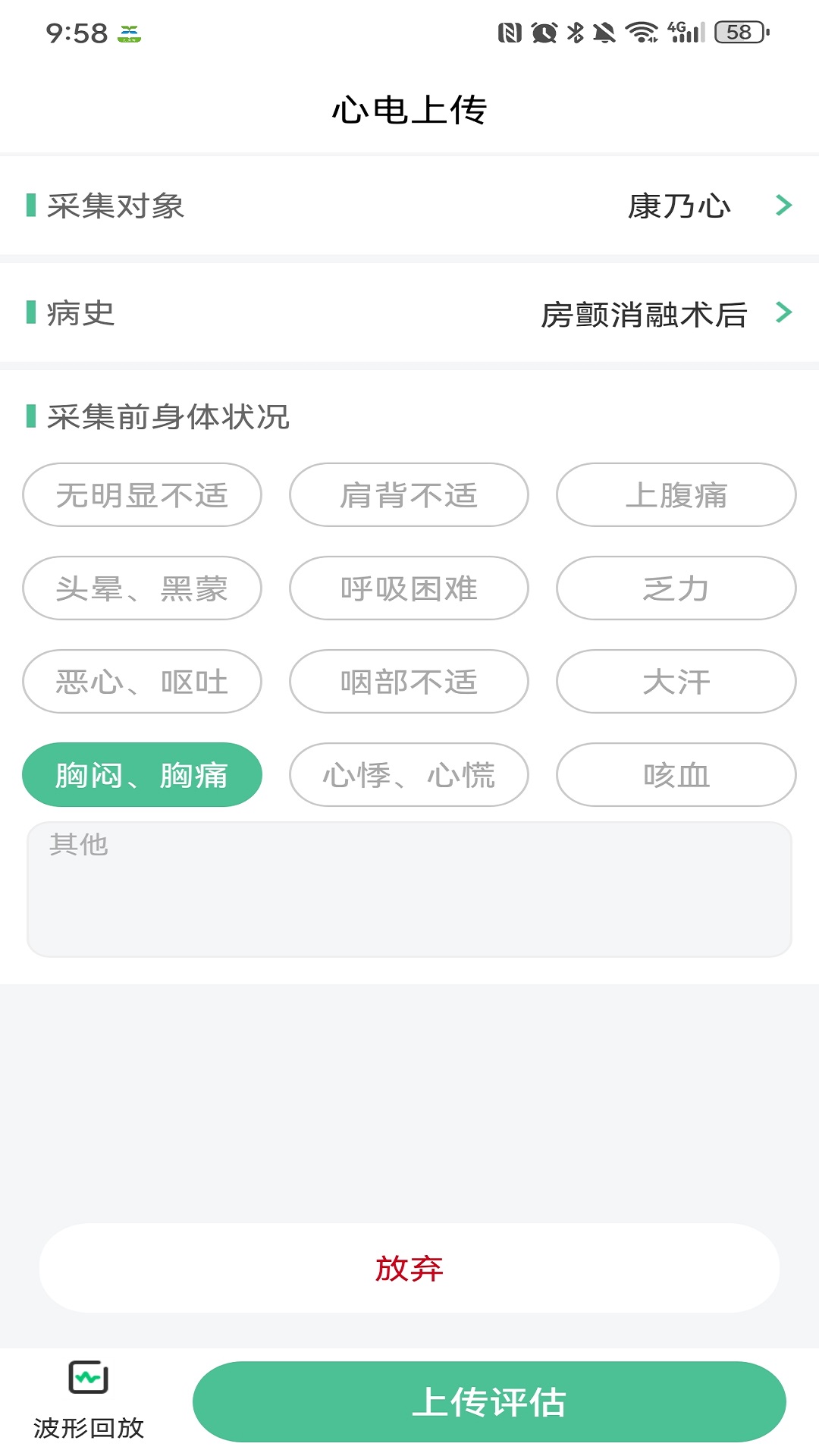Mark 心悸、心慌 as a symptom
Screen dimensions: 819x1456
click(x=409, y=775)
